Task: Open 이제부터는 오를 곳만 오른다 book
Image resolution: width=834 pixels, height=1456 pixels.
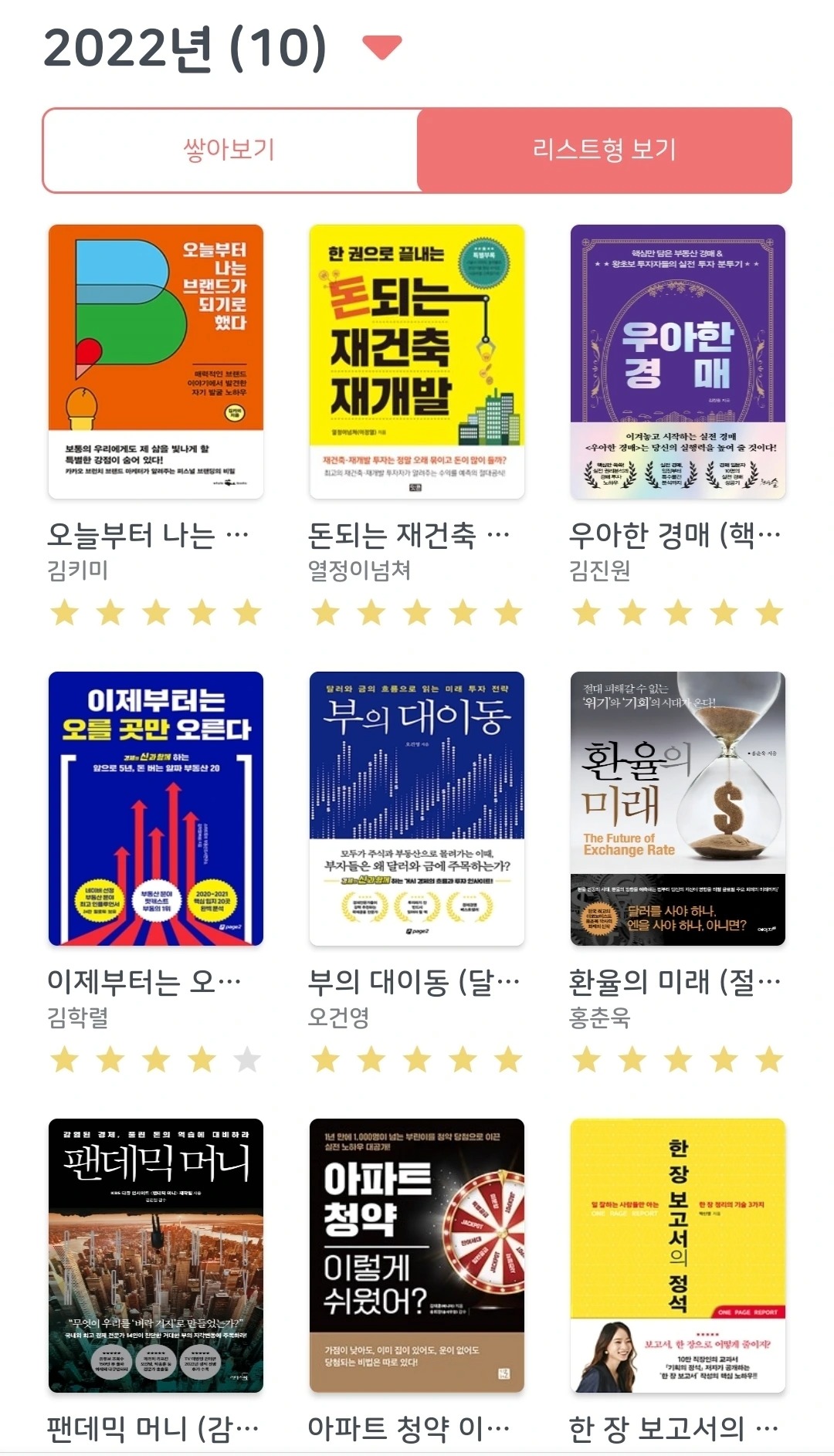Action: tap(156, 808)
